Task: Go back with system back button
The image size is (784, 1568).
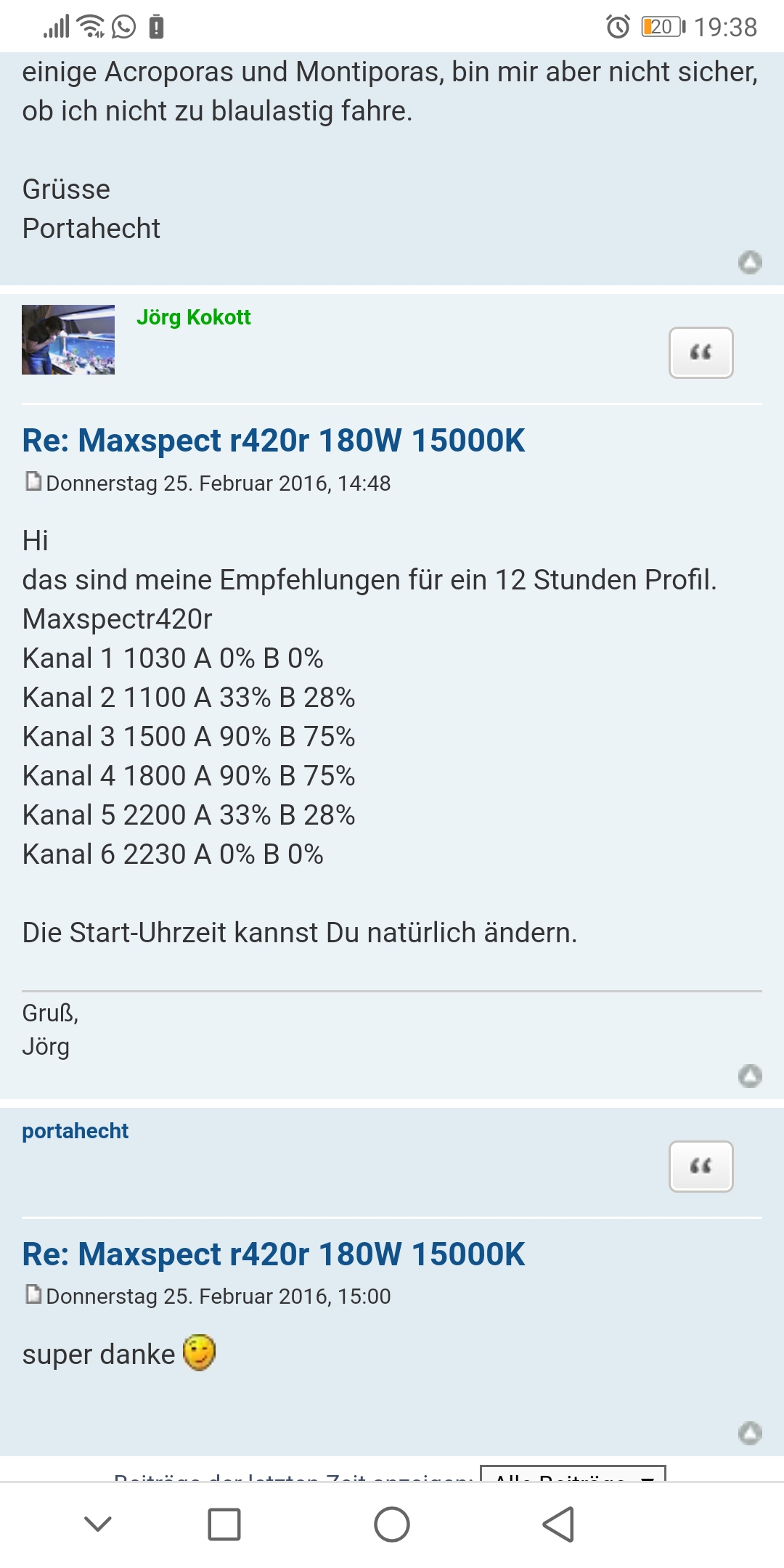Action: pos(558,1524)
